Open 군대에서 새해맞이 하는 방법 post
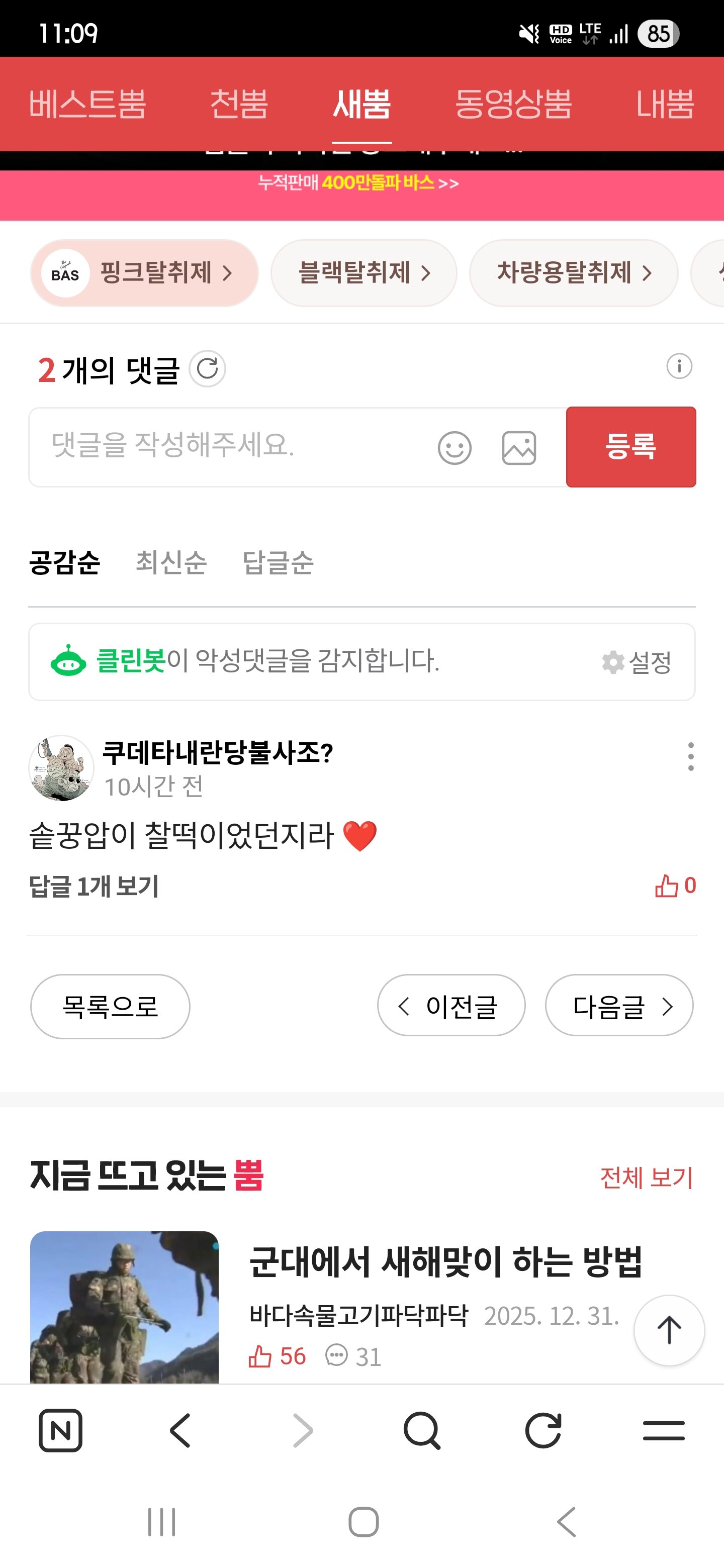This screenshot has height=1568, width=724. pyautogui.click(x=445, y=1261)
